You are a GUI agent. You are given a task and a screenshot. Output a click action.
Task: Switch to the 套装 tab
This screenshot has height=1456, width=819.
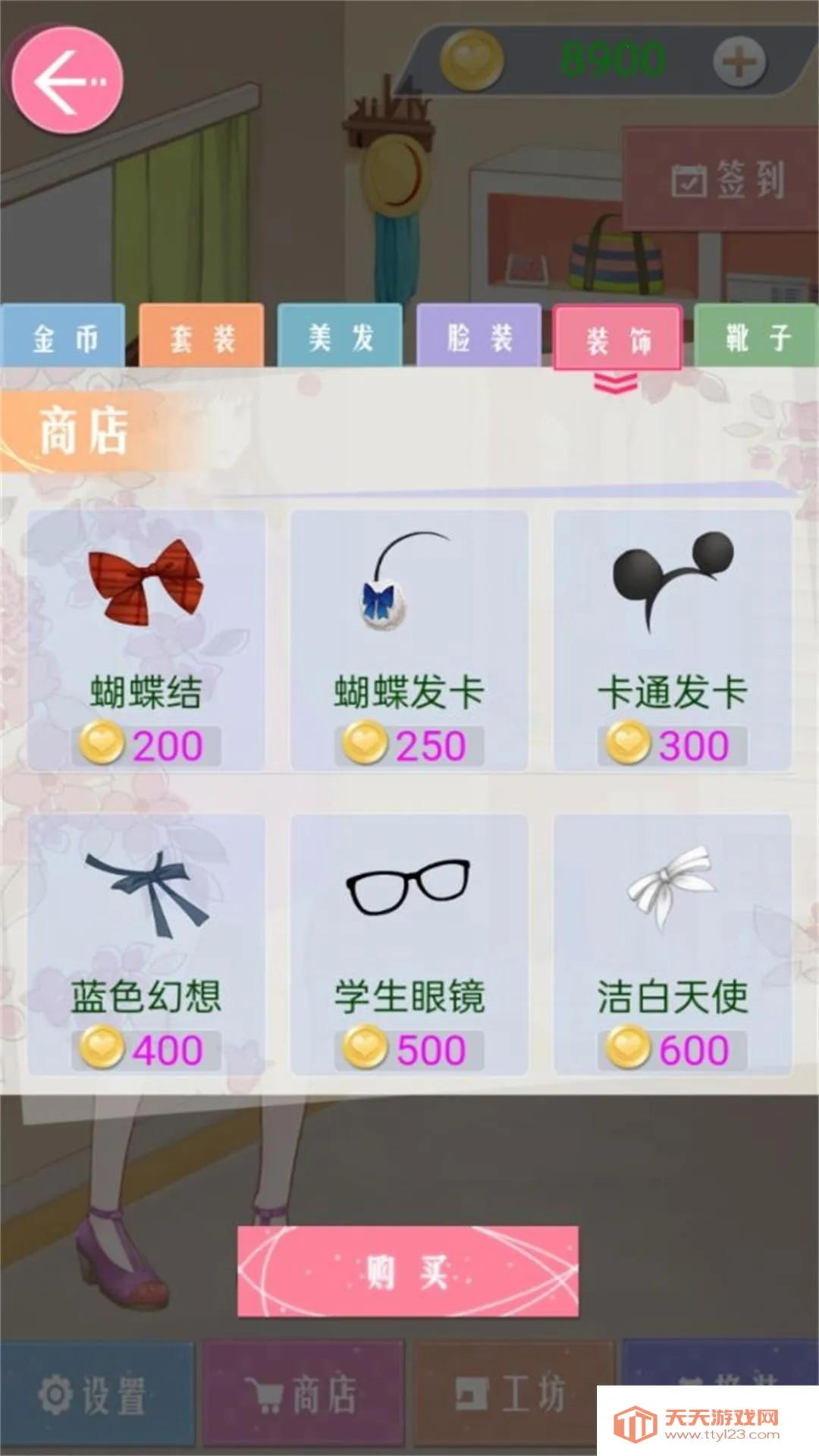(202, 337)
